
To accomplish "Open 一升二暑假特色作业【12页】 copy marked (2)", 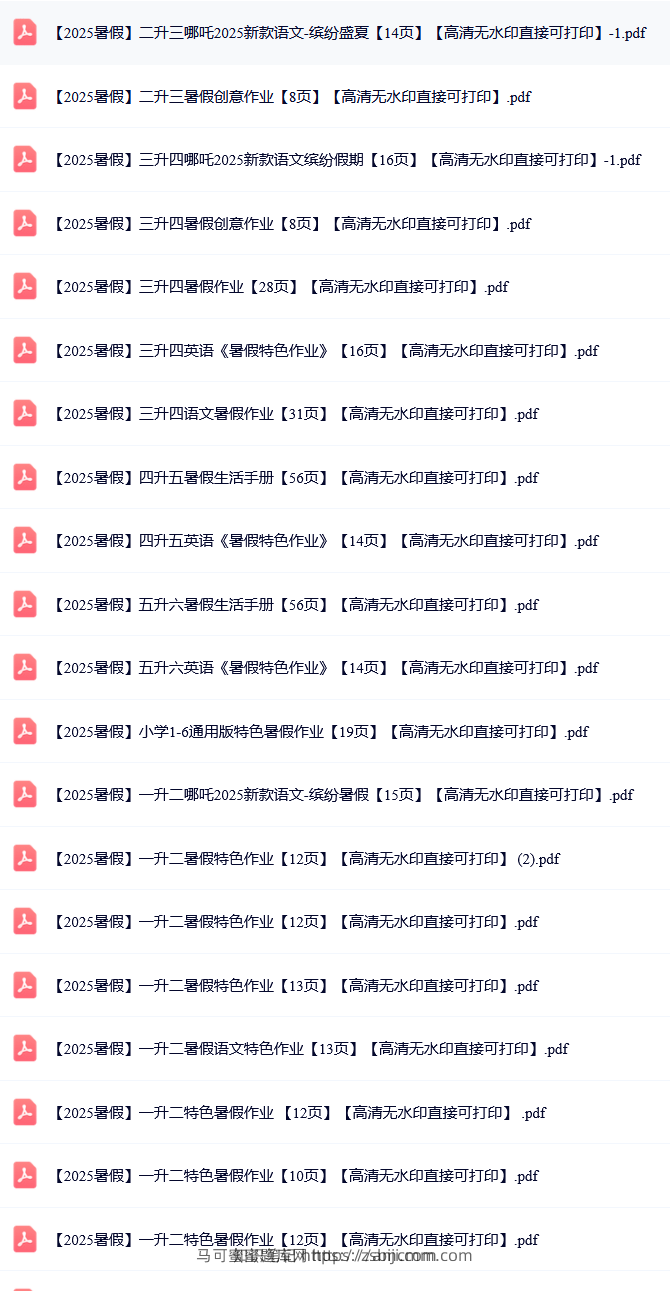I will pos(306,859).
